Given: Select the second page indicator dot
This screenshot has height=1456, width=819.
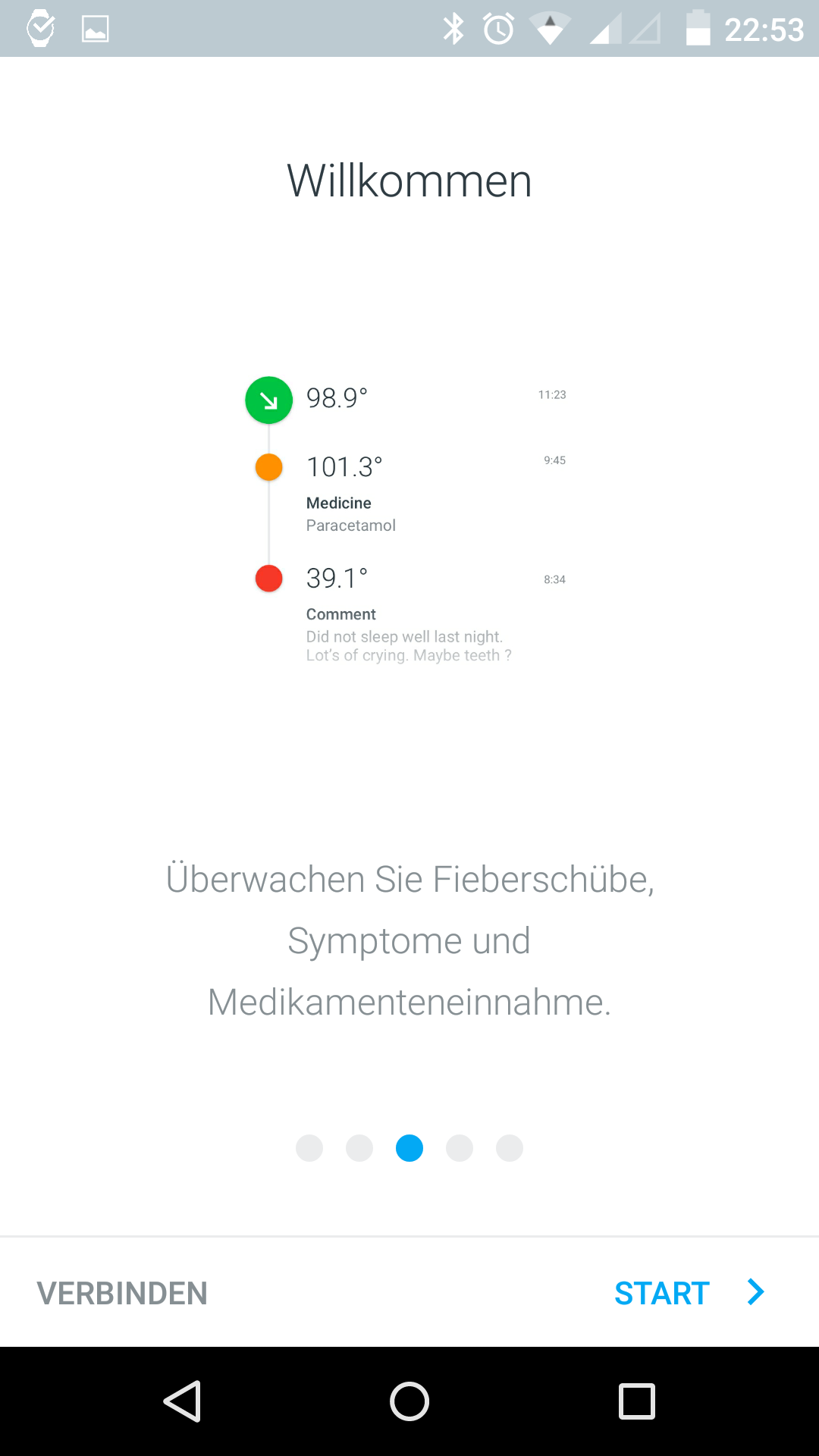Looking at the screenshot, I should [x=359, y=1148].
